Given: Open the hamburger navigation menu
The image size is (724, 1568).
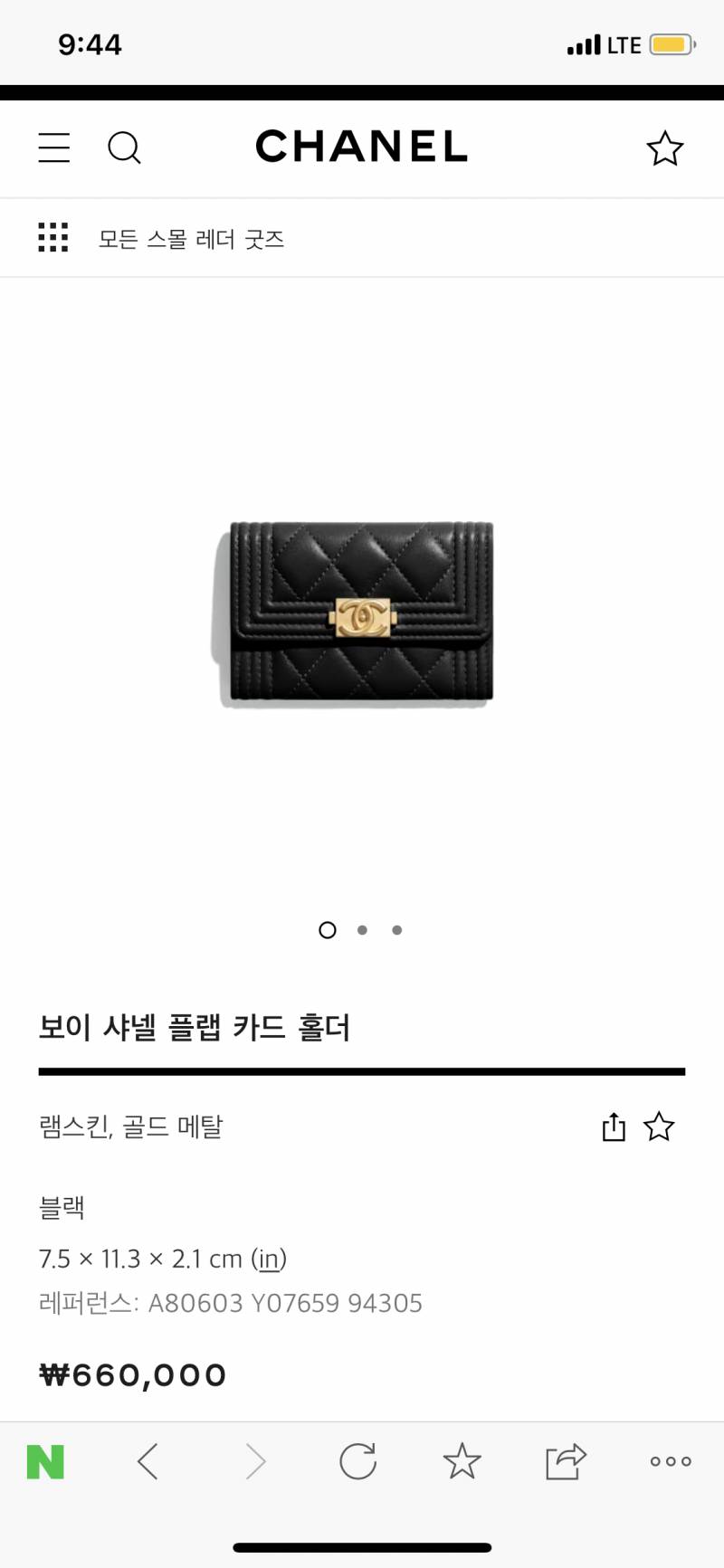Looking at the screenshot, I should 53,148.
